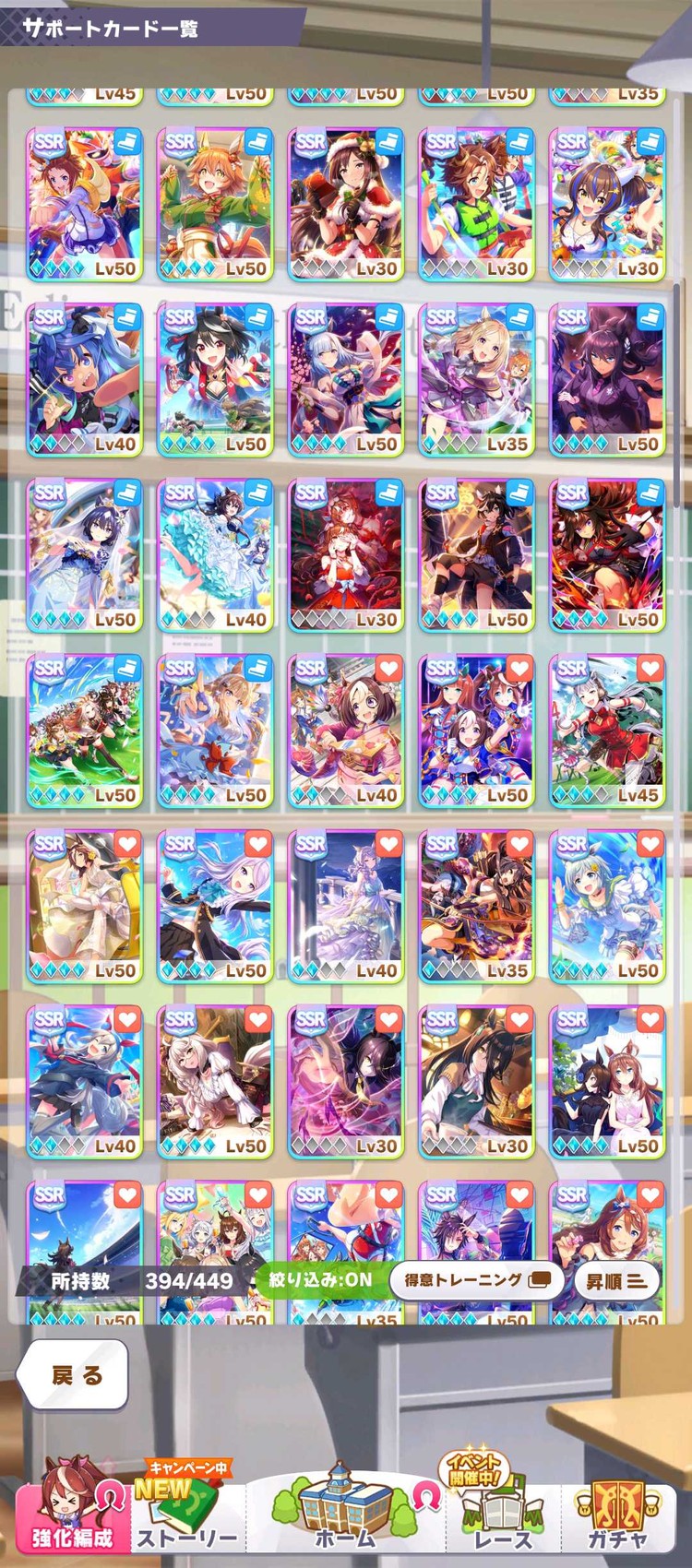Switch to the ガチャ tab

(617, 1513)
